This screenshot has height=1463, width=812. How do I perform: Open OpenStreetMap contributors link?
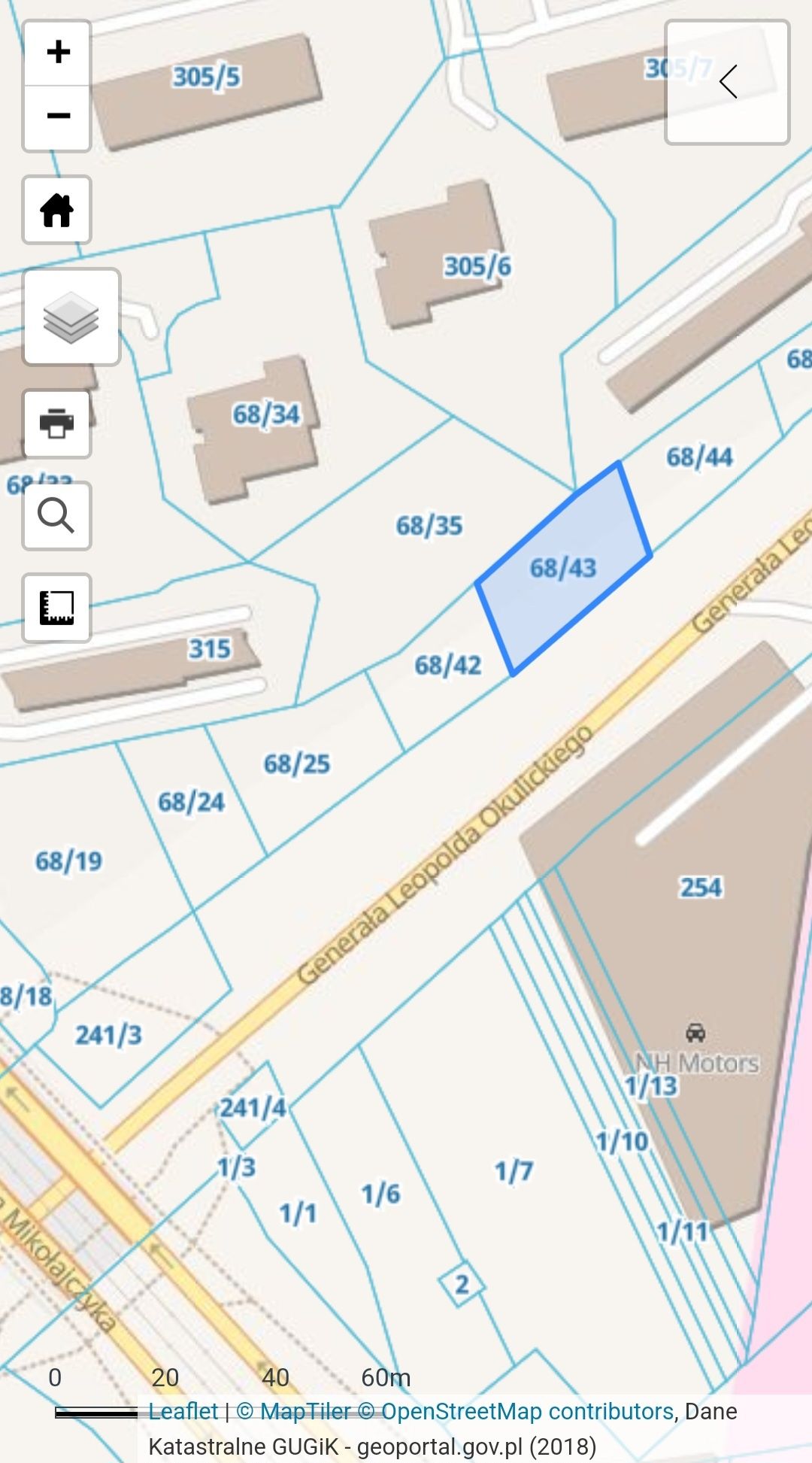[x=526, y=1411]
